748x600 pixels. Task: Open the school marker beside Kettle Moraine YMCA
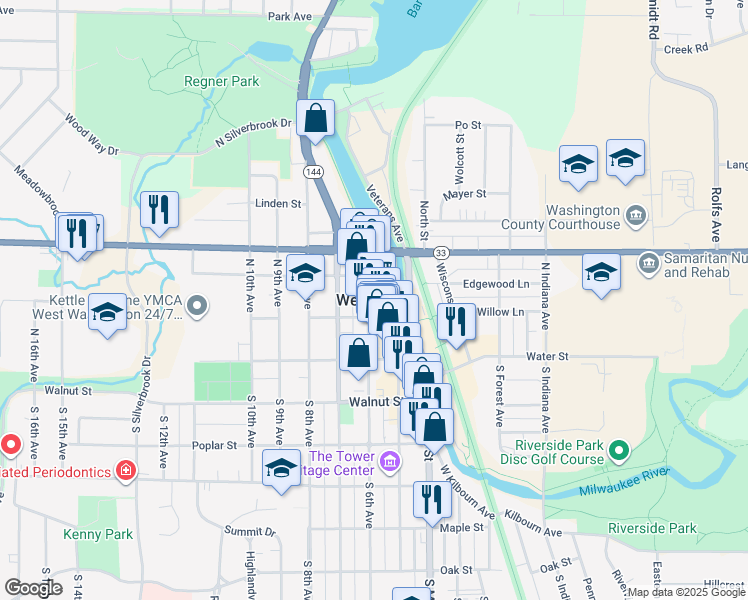tap(108, 313)
